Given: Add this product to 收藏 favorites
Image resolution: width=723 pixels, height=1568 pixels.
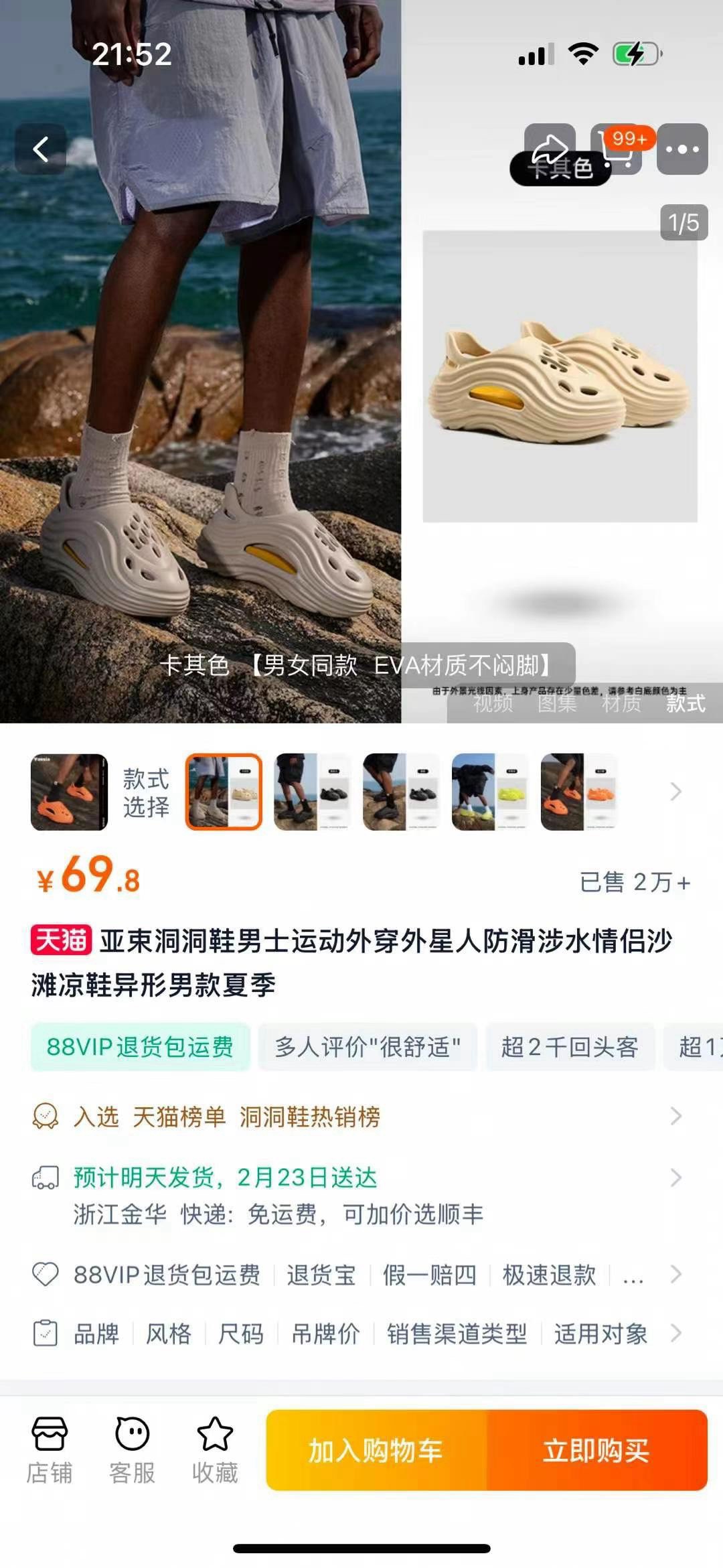Looking at the screenshot, I should pos(215,1451).
